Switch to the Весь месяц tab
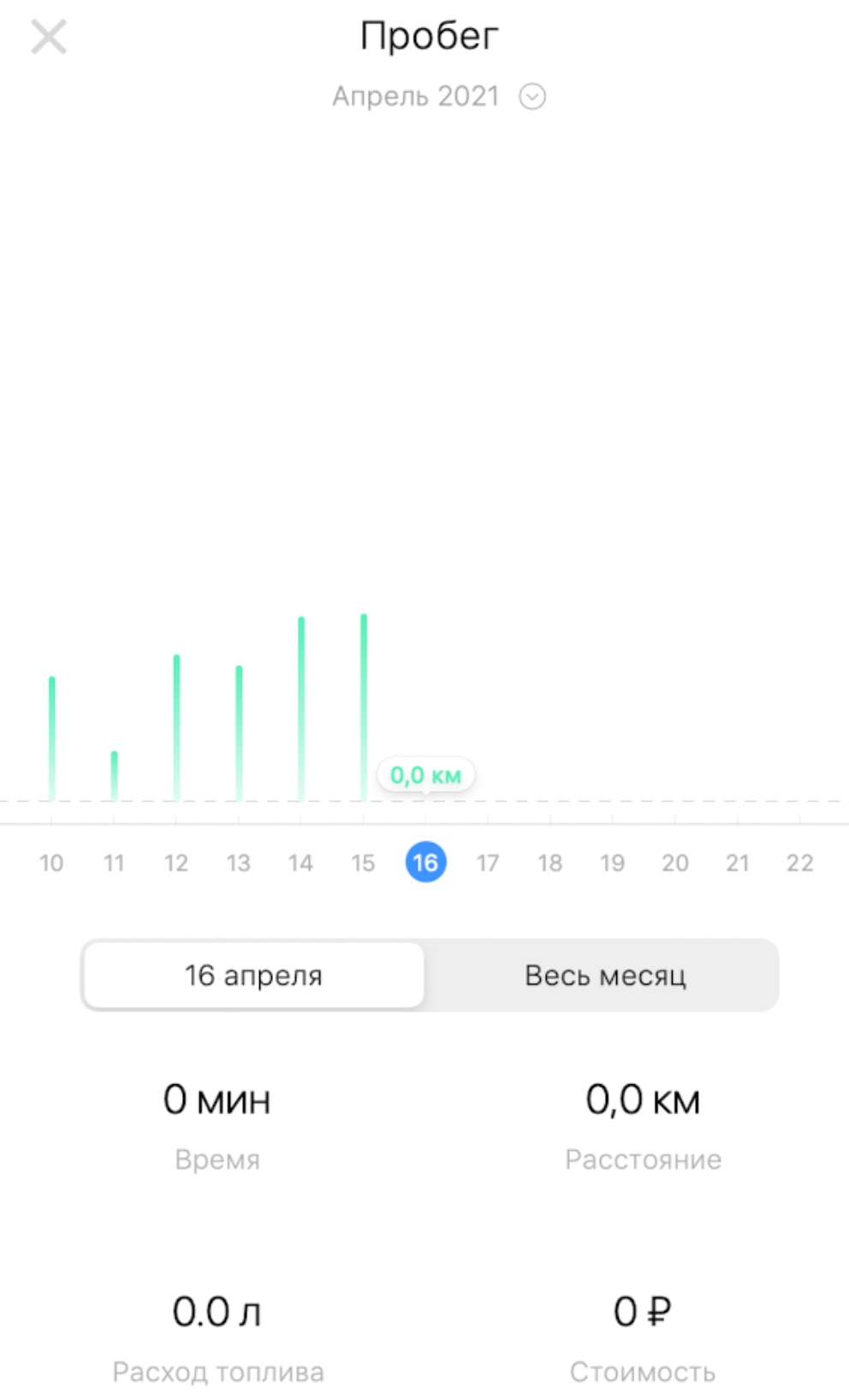 [604, 976]
